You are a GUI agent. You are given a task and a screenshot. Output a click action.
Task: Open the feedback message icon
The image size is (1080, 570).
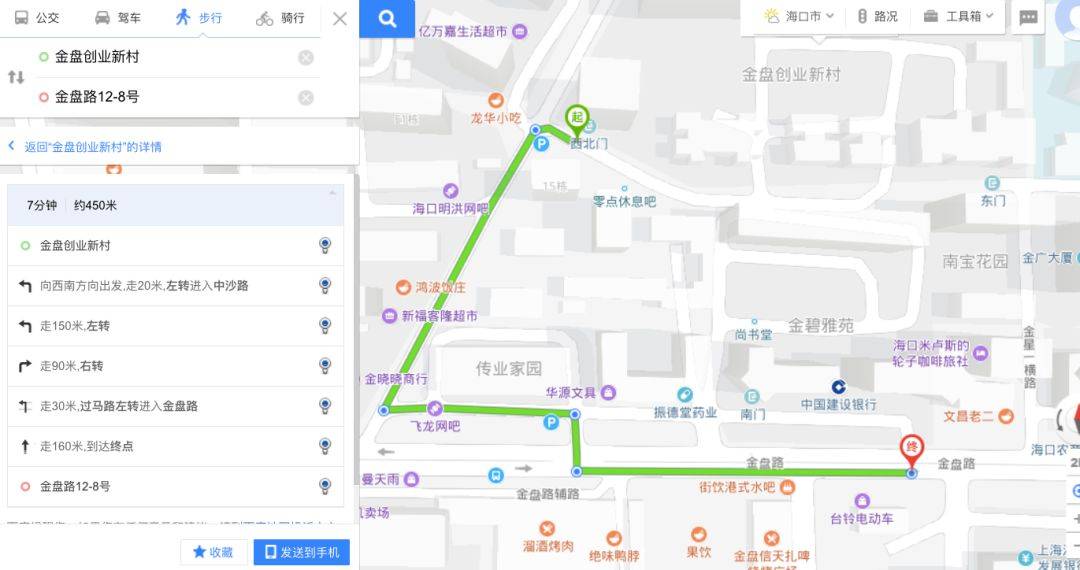coord(1028,17)
